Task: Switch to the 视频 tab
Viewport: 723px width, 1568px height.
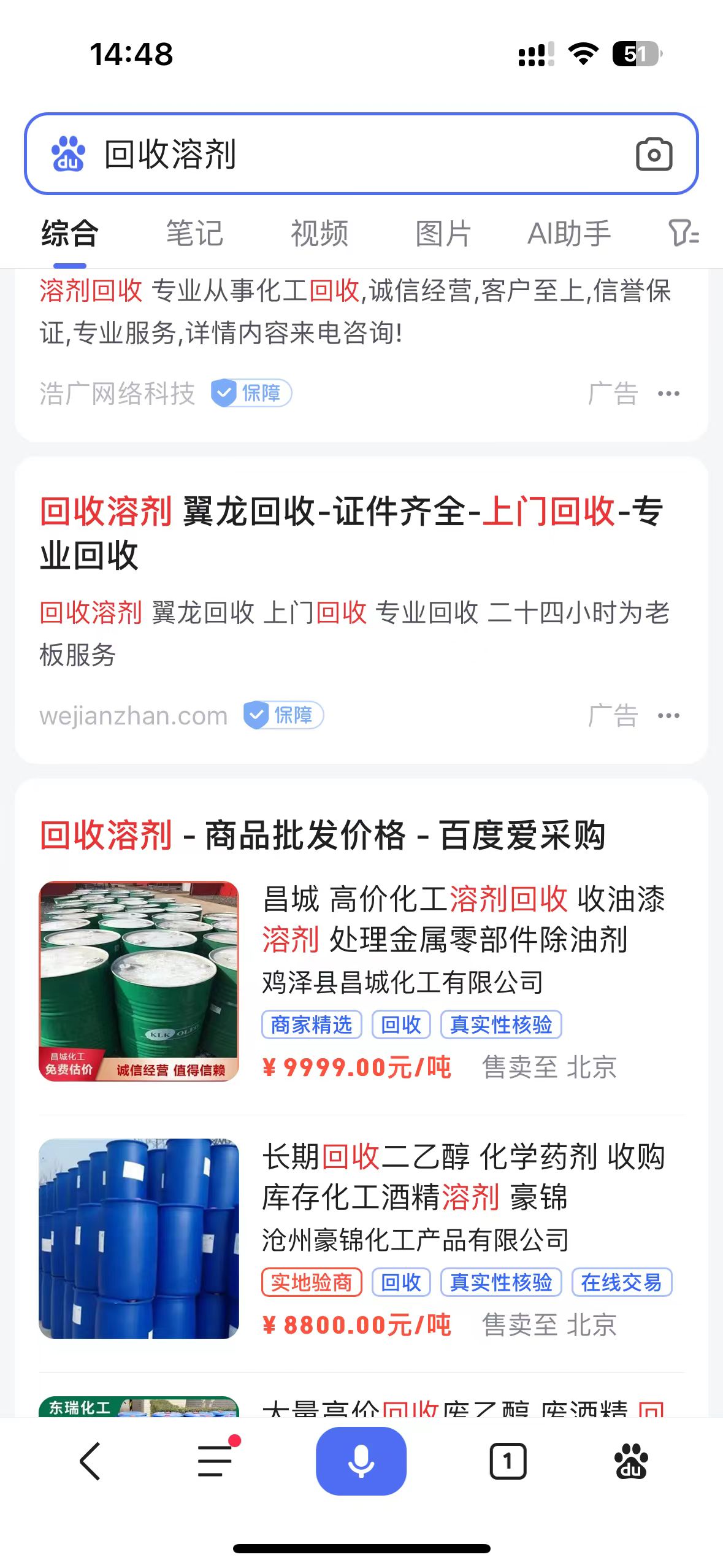Action: 319,234
